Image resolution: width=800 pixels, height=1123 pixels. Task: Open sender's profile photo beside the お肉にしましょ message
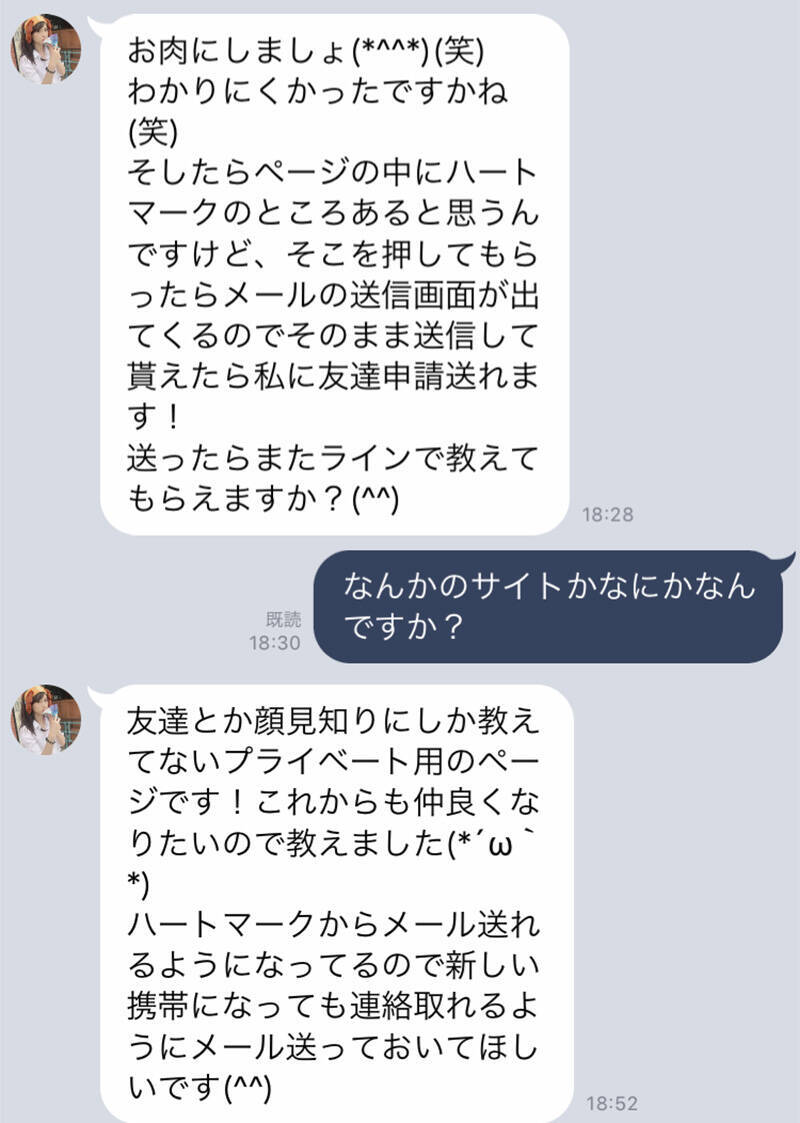[x=45, y=50]
